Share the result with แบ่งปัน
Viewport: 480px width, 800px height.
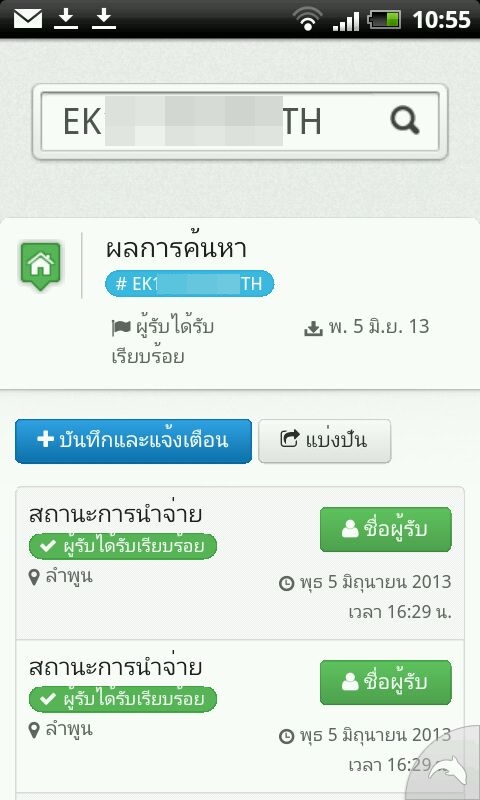click(x=324, y=441)
